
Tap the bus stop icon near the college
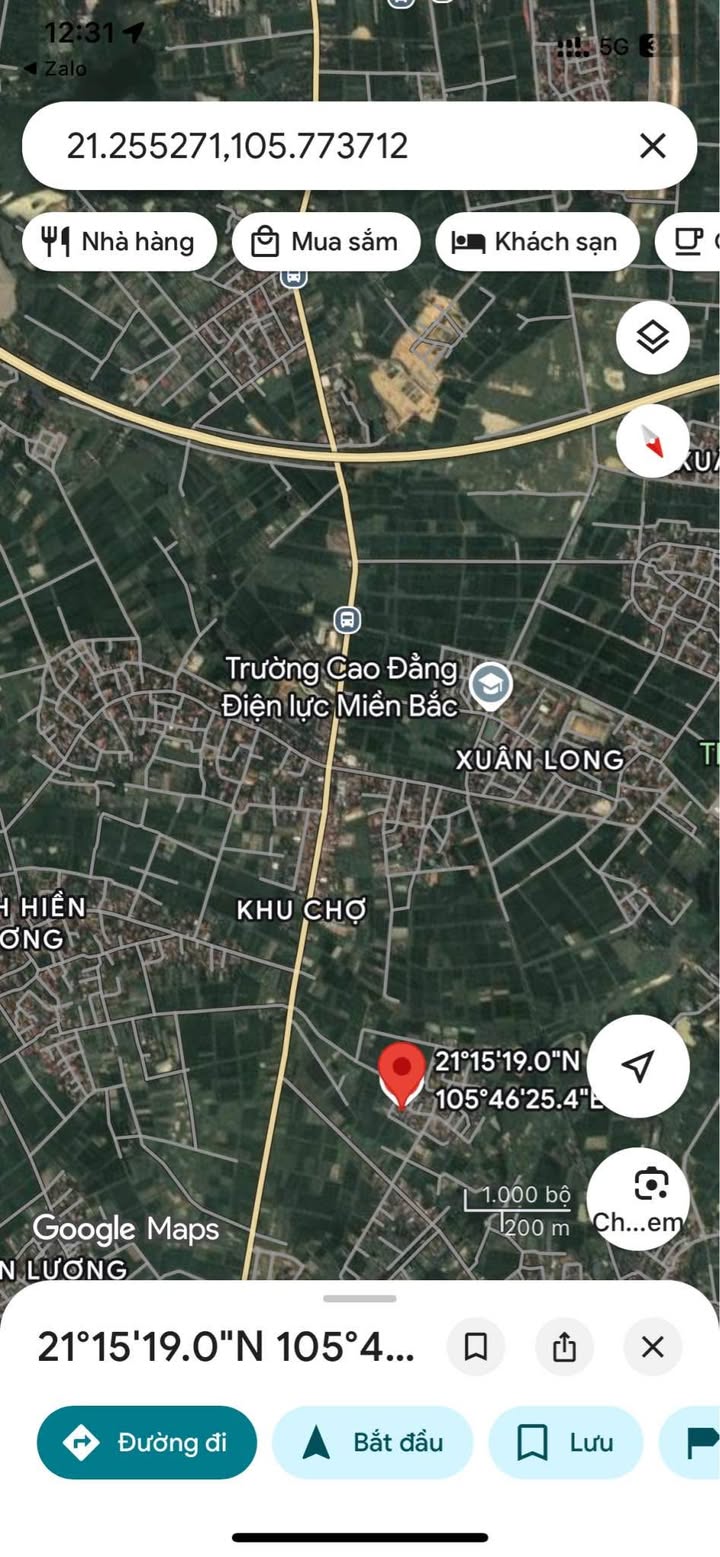point(347,620)
